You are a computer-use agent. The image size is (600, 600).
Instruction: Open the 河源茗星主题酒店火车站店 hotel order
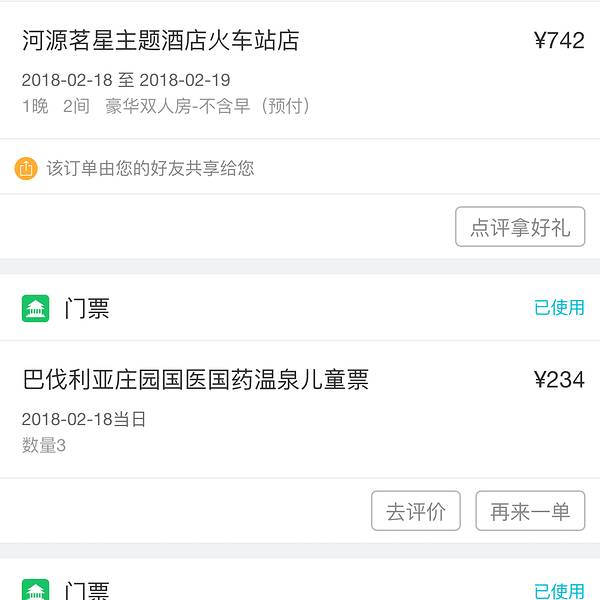click(160, 41)
